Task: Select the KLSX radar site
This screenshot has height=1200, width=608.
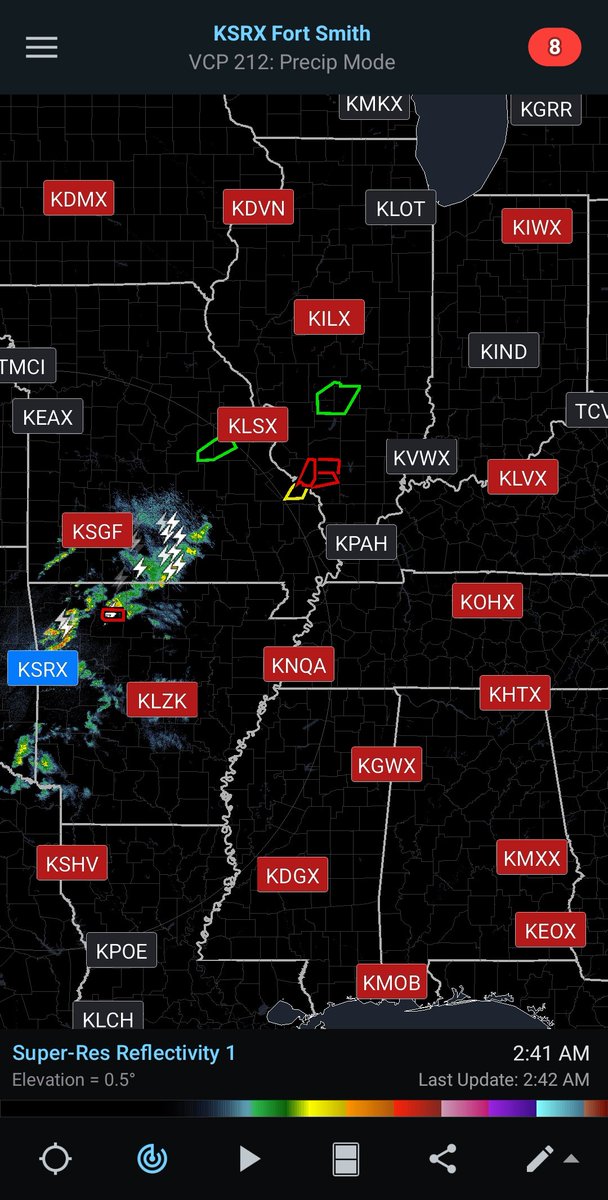Action: (252, 425)
